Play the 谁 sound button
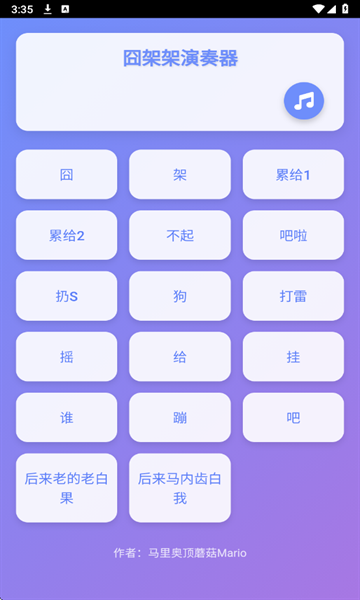This screenshot has width=360, height=600. click(67, 417)
